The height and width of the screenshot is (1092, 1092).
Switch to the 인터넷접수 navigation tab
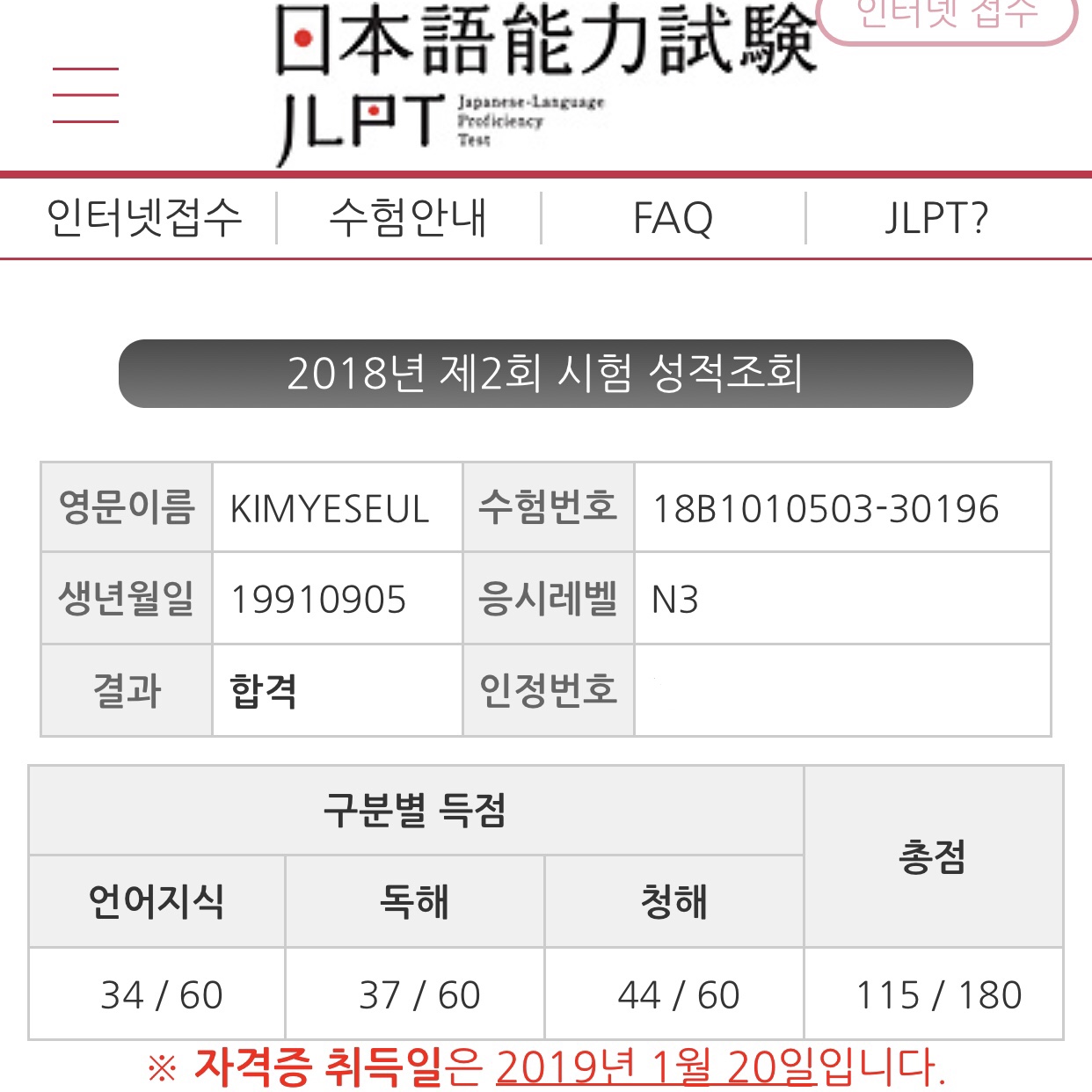(143, 217)
